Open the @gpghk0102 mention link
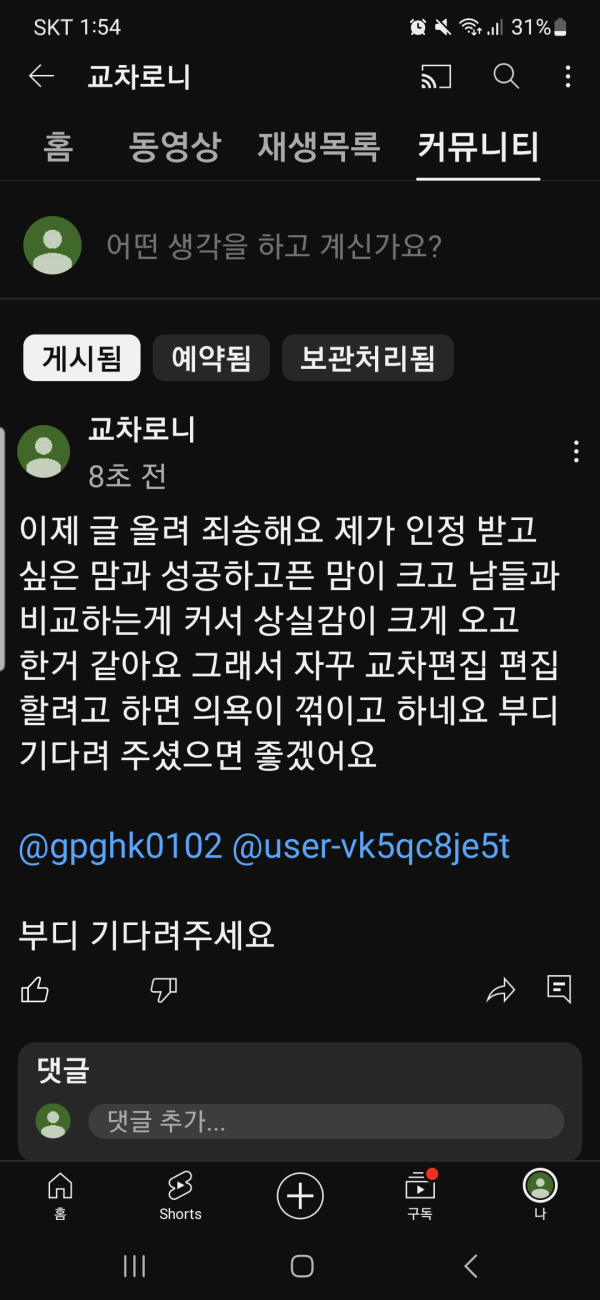This screenshot has width=600, height=1300. (120, 847)
